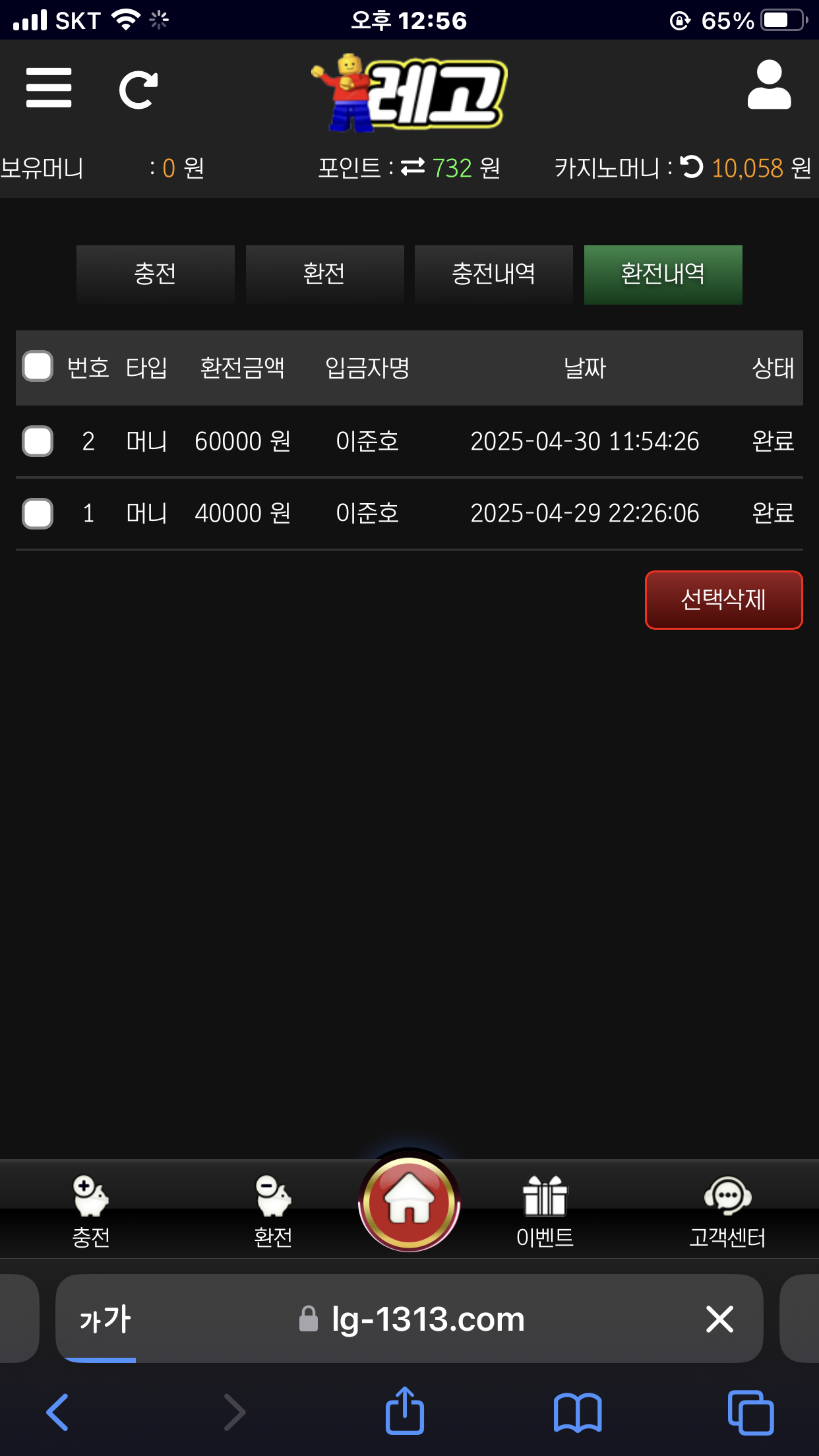This screenshot has width=819, height=1456.
Task: Open the user profile icon
Action: pos(769,85)
